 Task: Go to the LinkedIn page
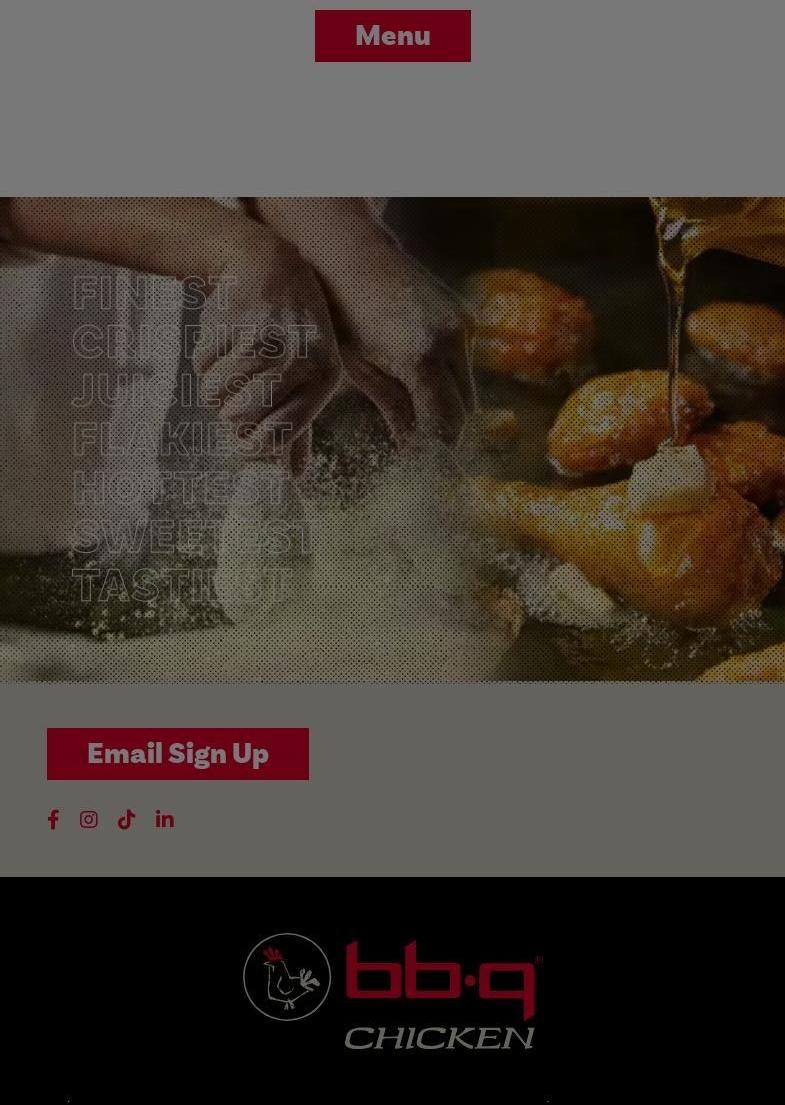[165, 819]
